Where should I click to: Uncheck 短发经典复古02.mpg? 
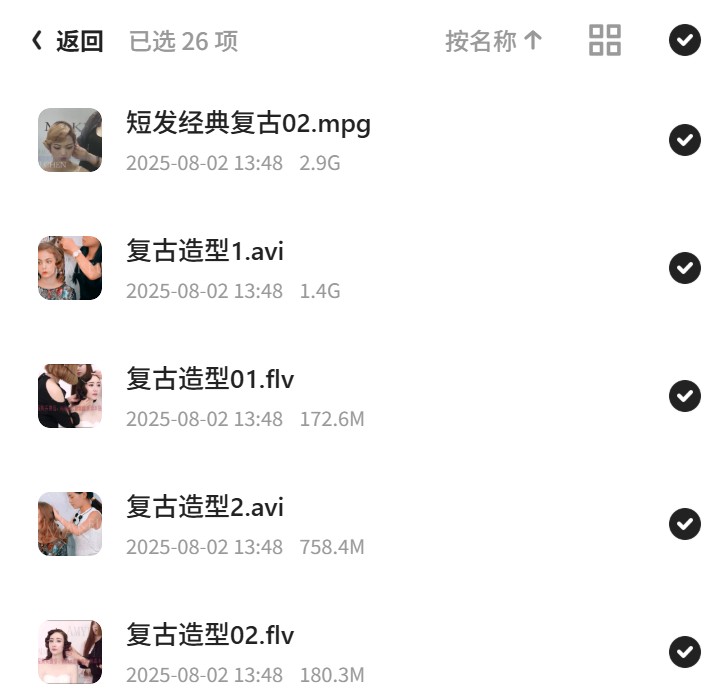(x=685, y=140)
